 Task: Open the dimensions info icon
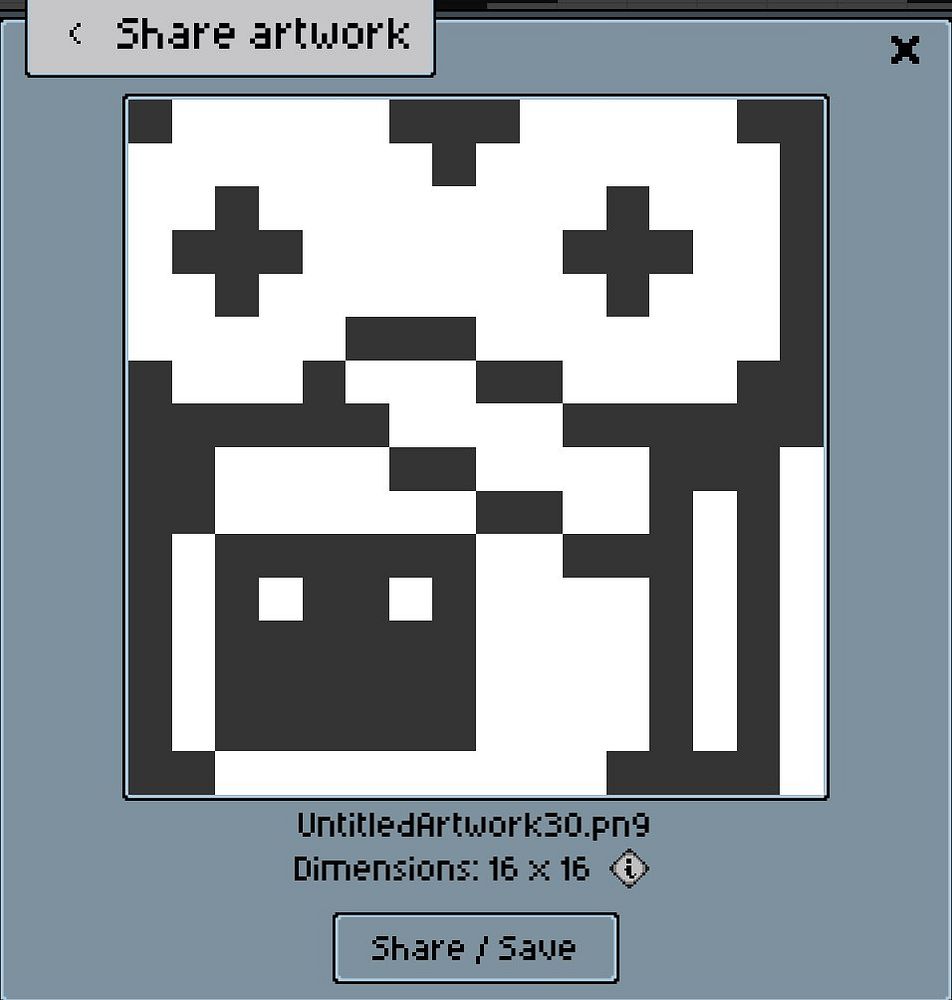tap(629, 869)
